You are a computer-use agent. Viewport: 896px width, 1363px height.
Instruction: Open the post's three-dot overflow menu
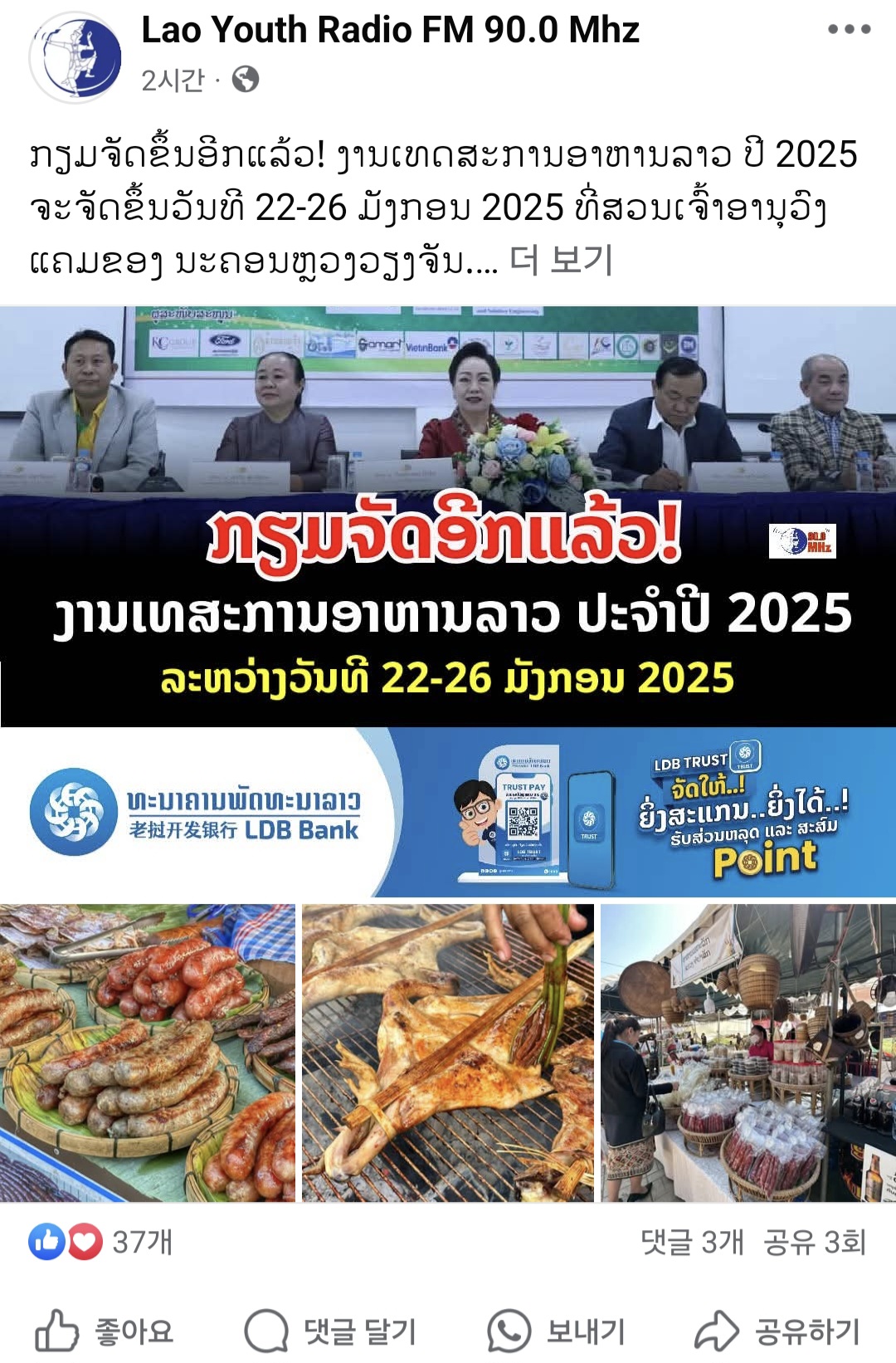pyautogui.click(x=849, y=30)
